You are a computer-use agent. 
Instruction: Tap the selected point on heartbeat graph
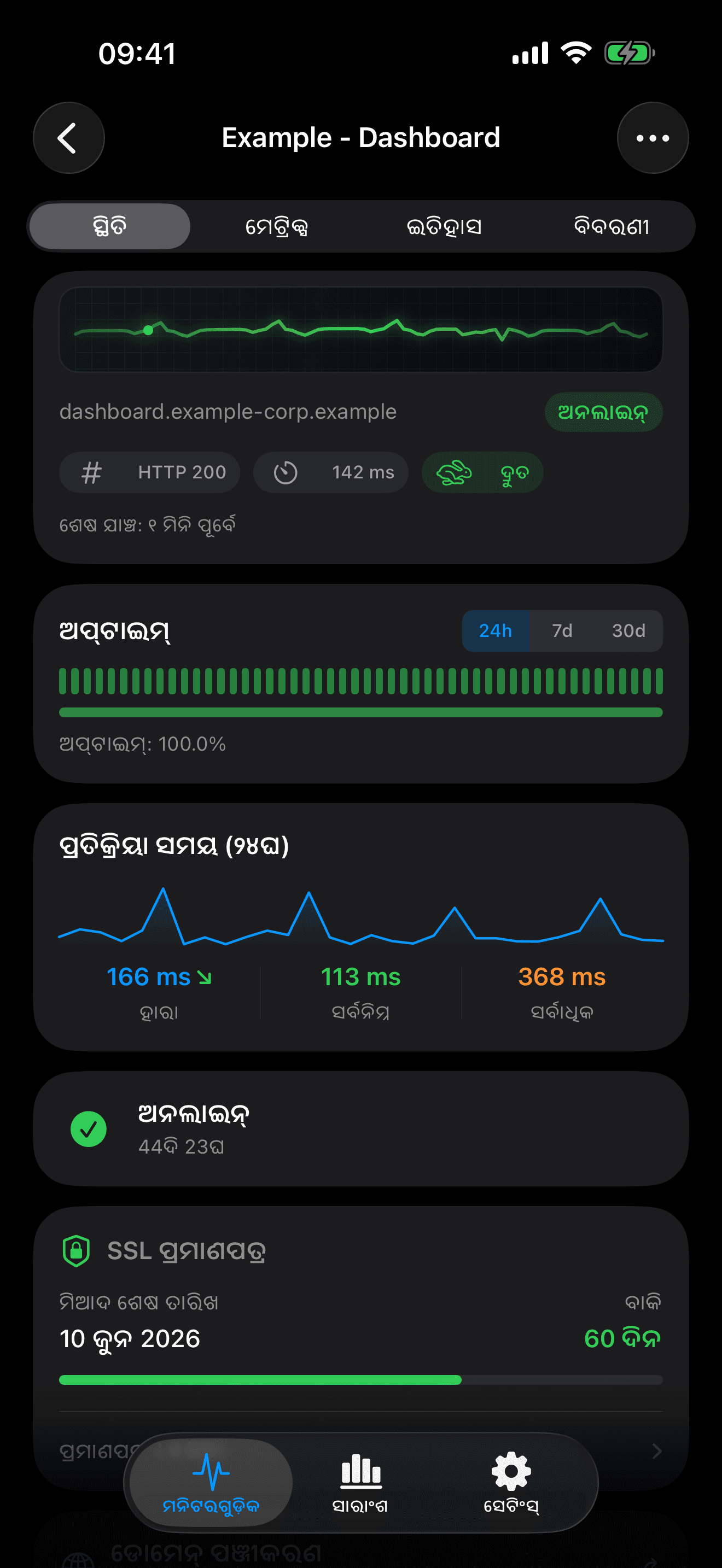click(x=148, y=329)
